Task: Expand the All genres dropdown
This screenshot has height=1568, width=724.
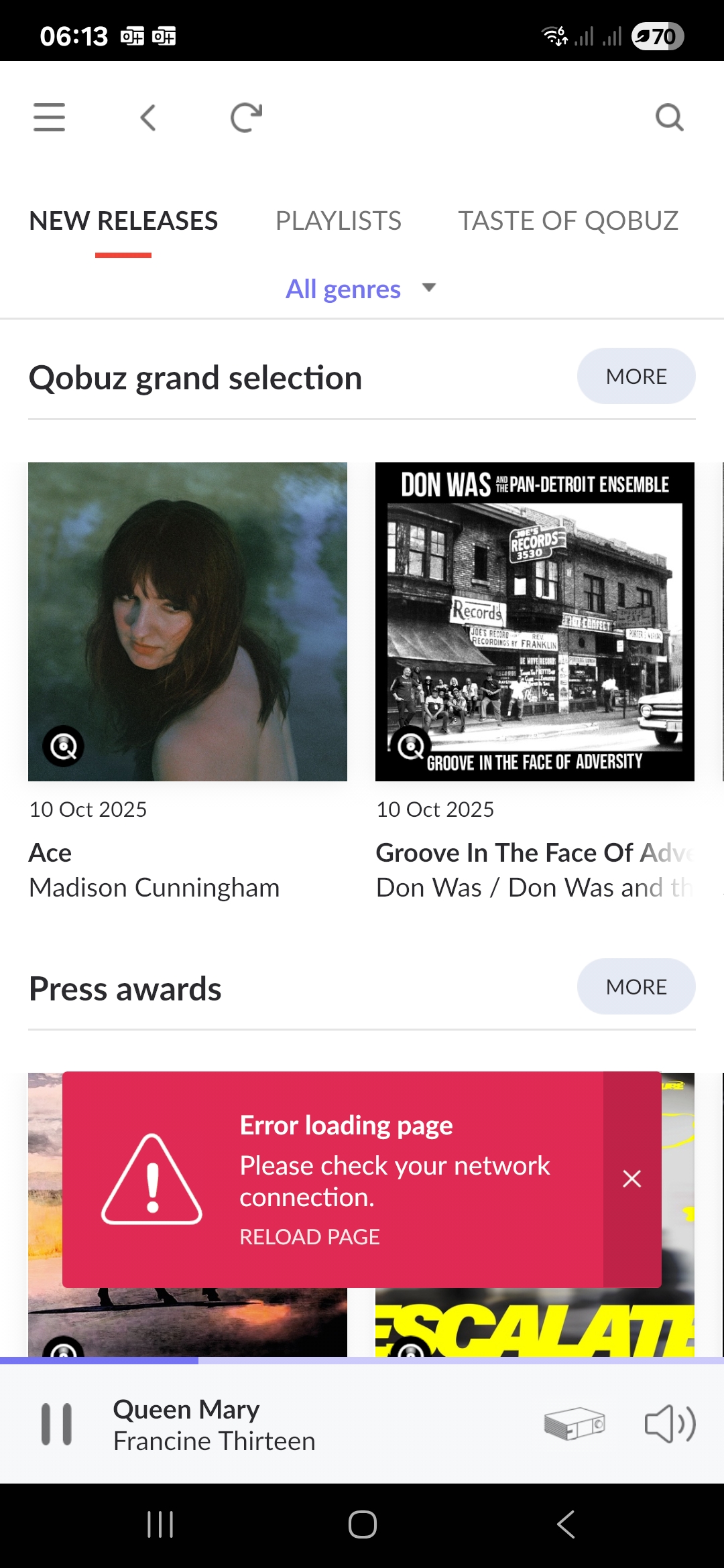Action: click(x=361, y=289)
